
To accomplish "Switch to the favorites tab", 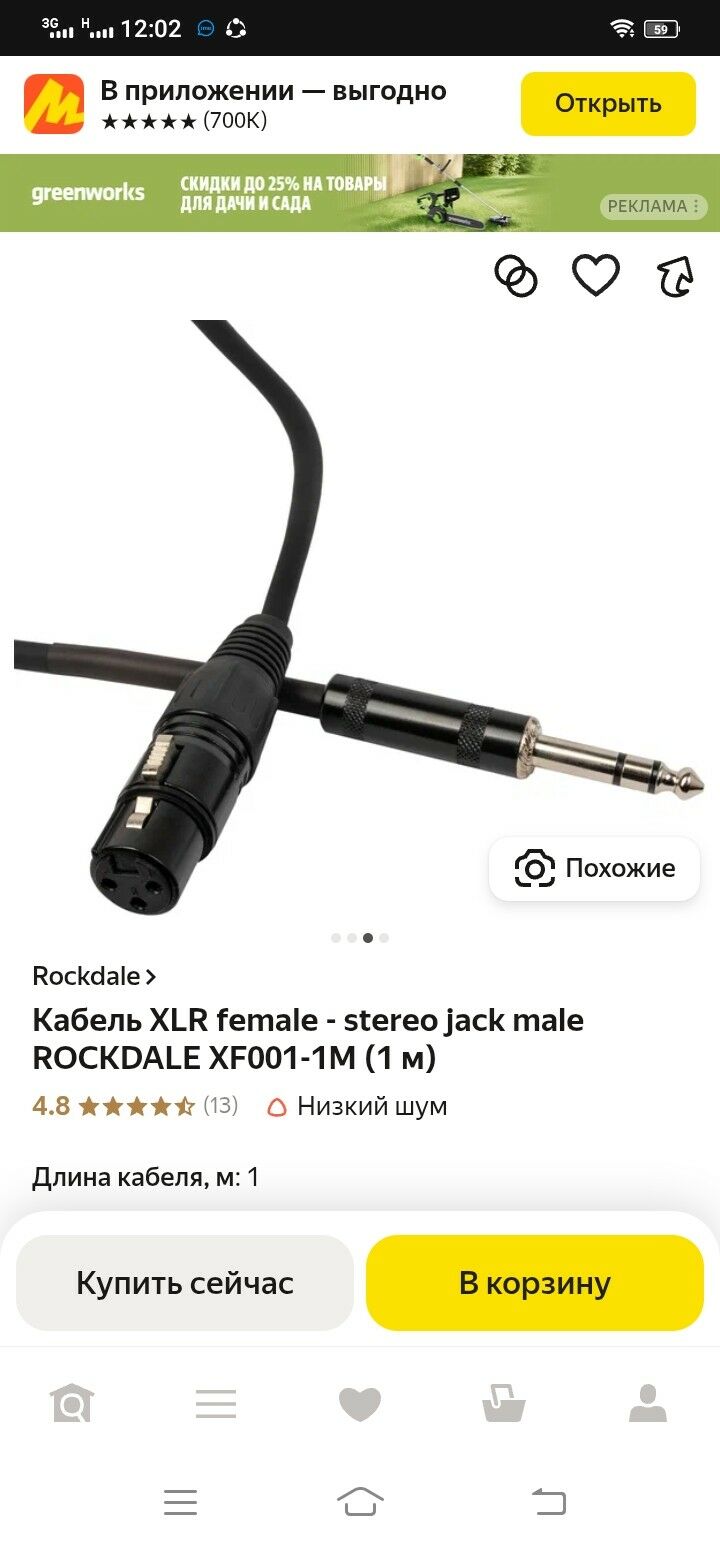I will pyautogui.click(x=360, y=1403).
